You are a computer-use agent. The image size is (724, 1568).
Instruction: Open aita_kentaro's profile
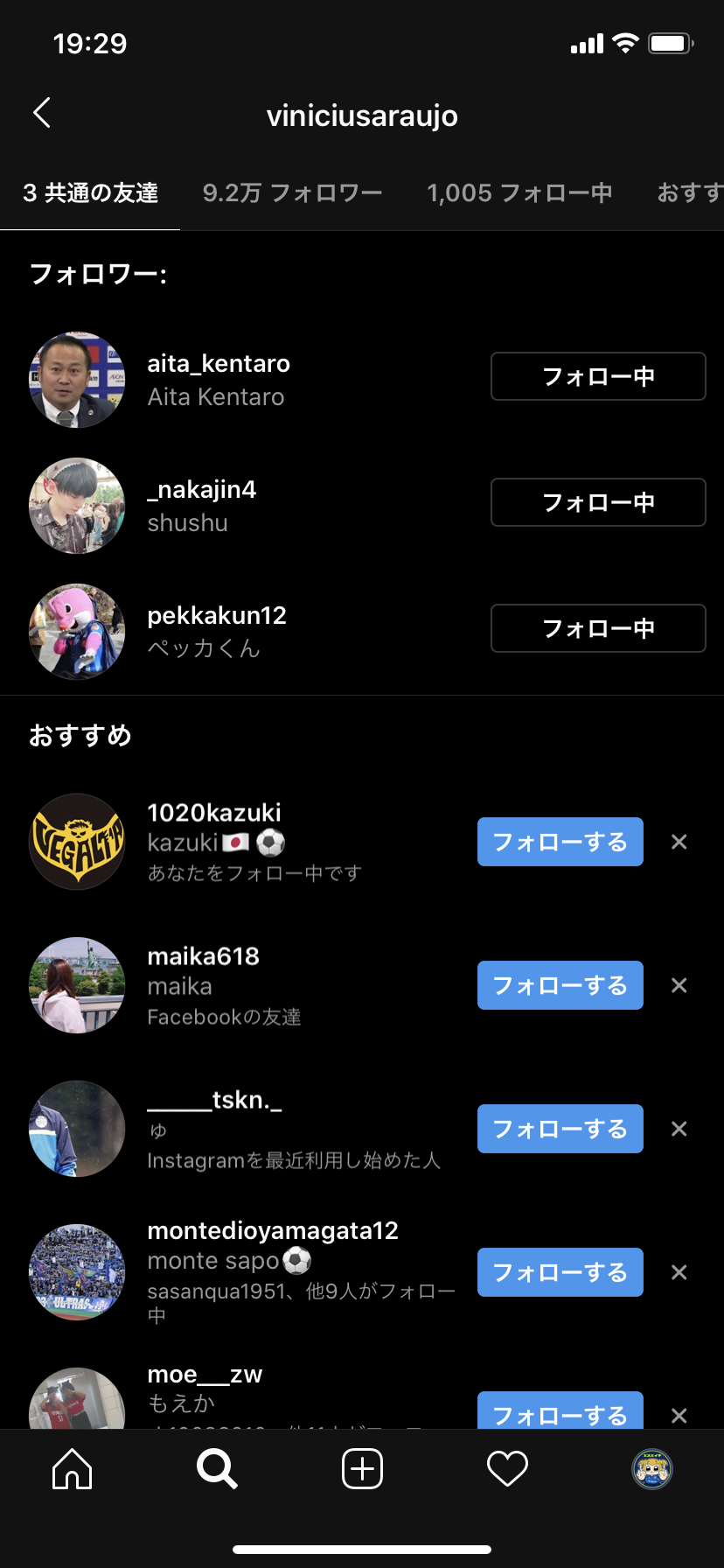pos(219,364)
